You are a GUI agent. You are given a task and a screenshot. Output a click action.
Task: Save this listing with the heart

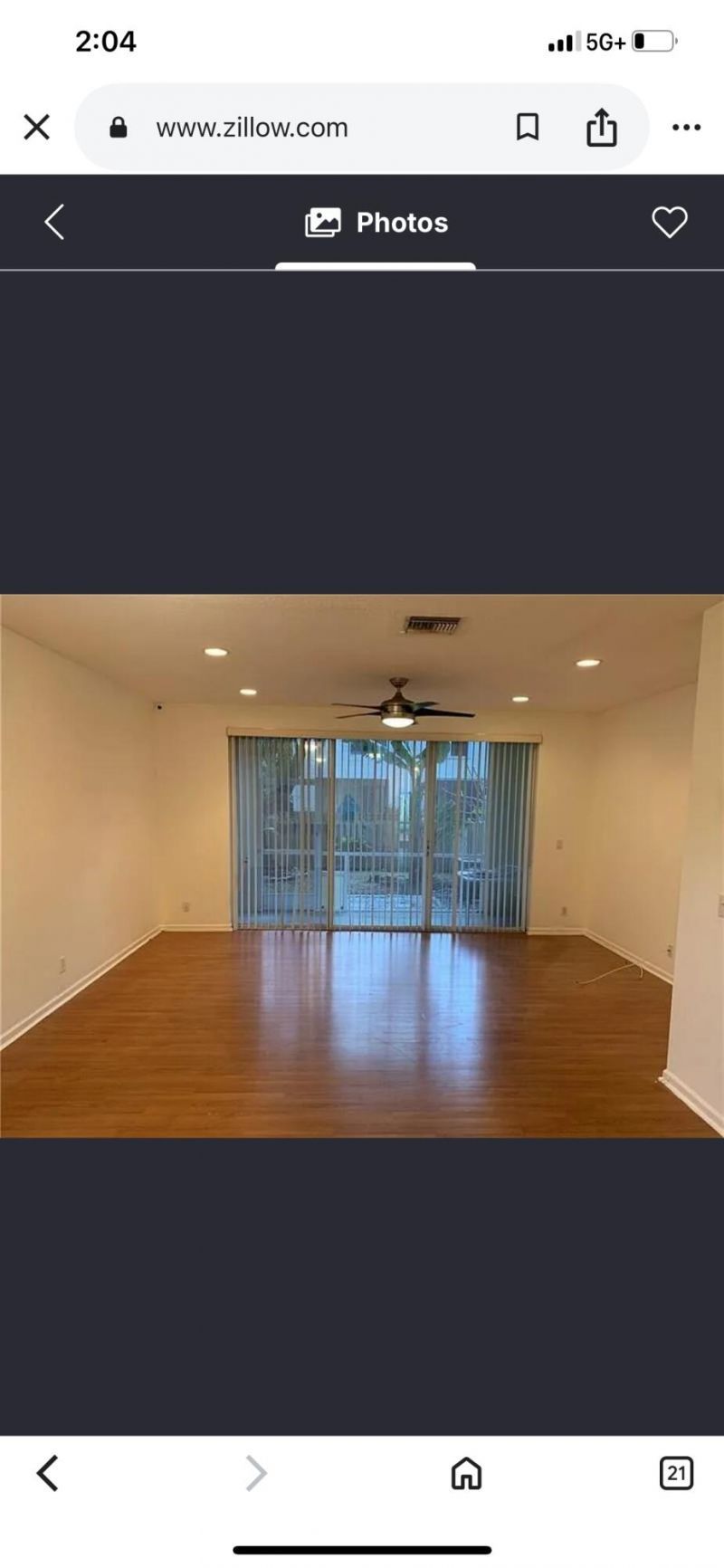670,222
